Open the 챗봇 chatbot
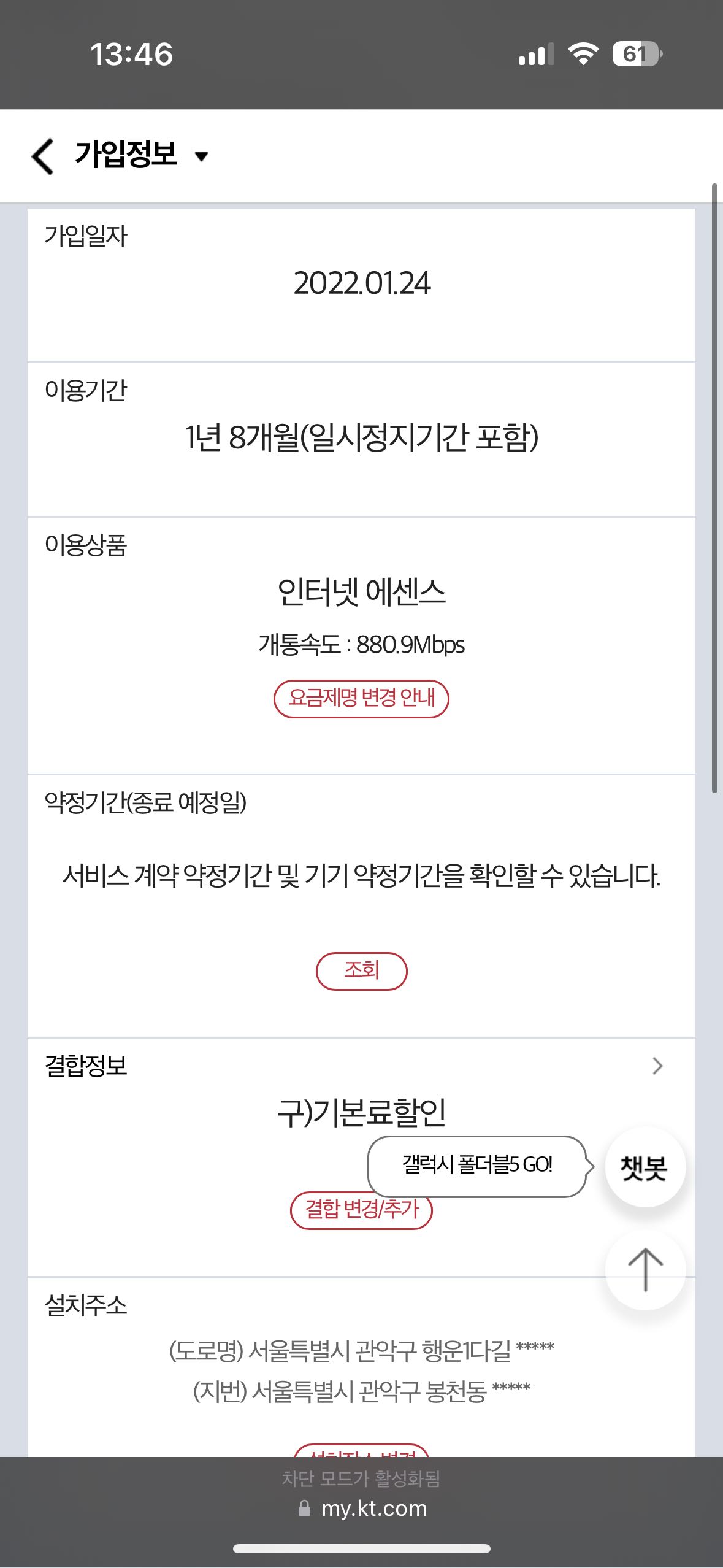 645,1167
